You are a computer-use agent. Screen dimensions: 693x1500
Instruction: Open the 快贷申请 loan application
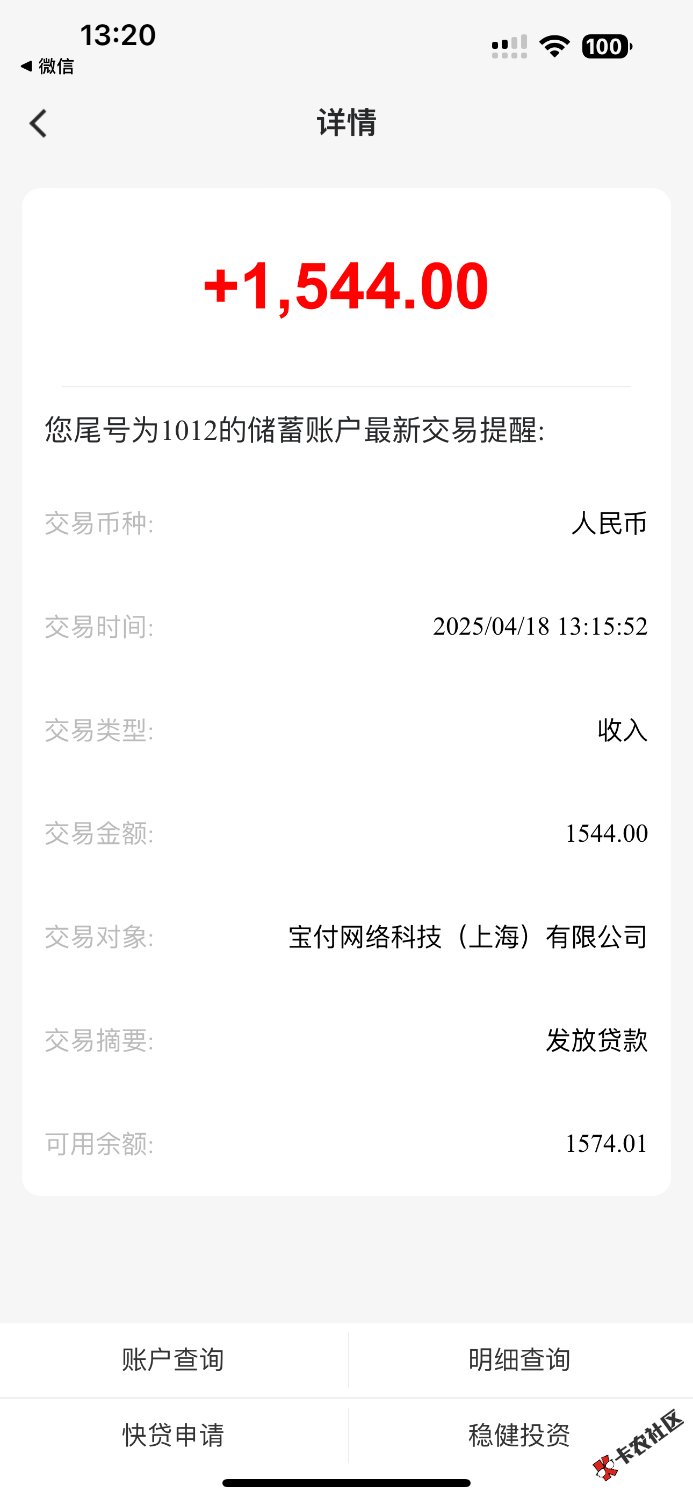173,1435
